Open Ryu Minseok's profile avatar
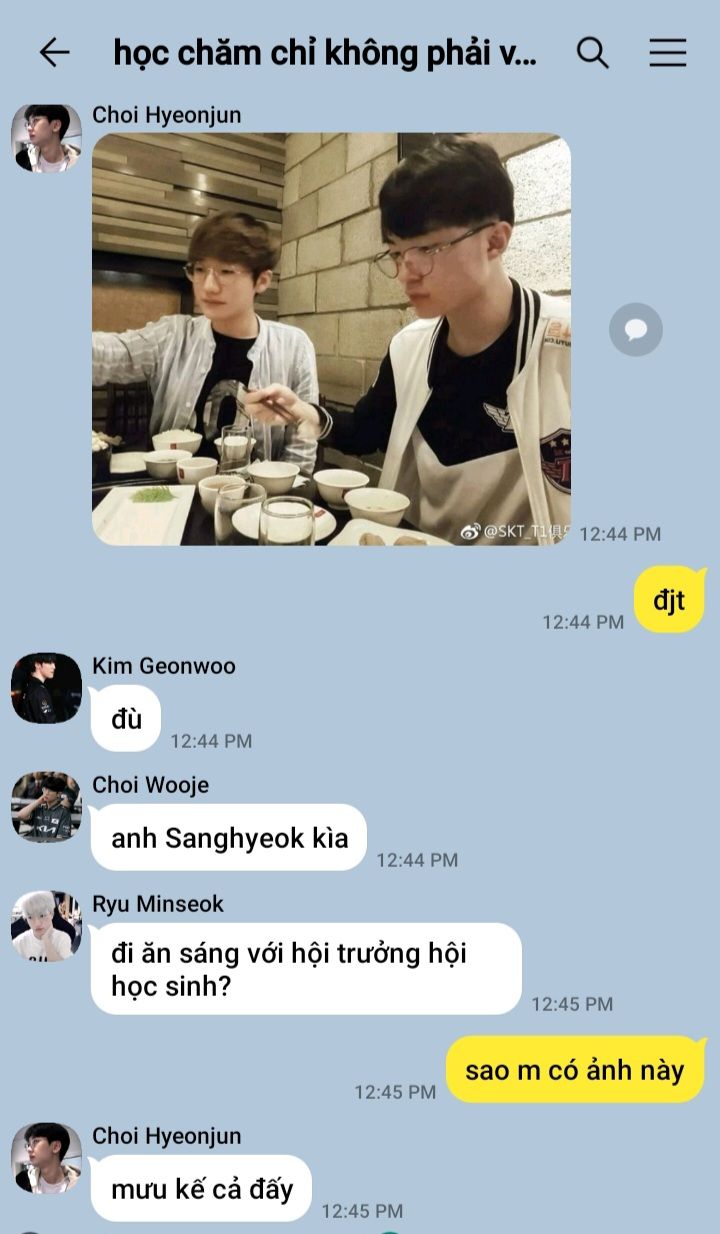Image resolution: width=720 pixels, height=1234 pixels. point(46,926)
